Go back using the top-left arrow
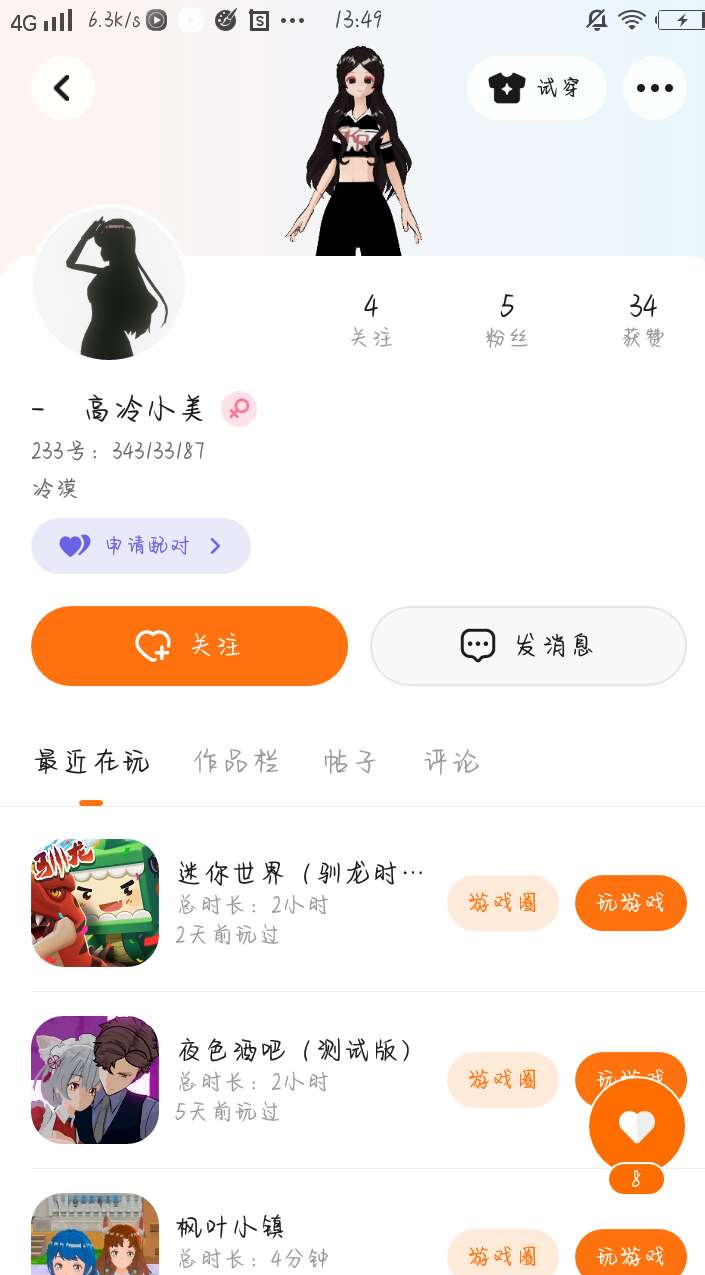705x1275 pixels. tap(62, 88)
